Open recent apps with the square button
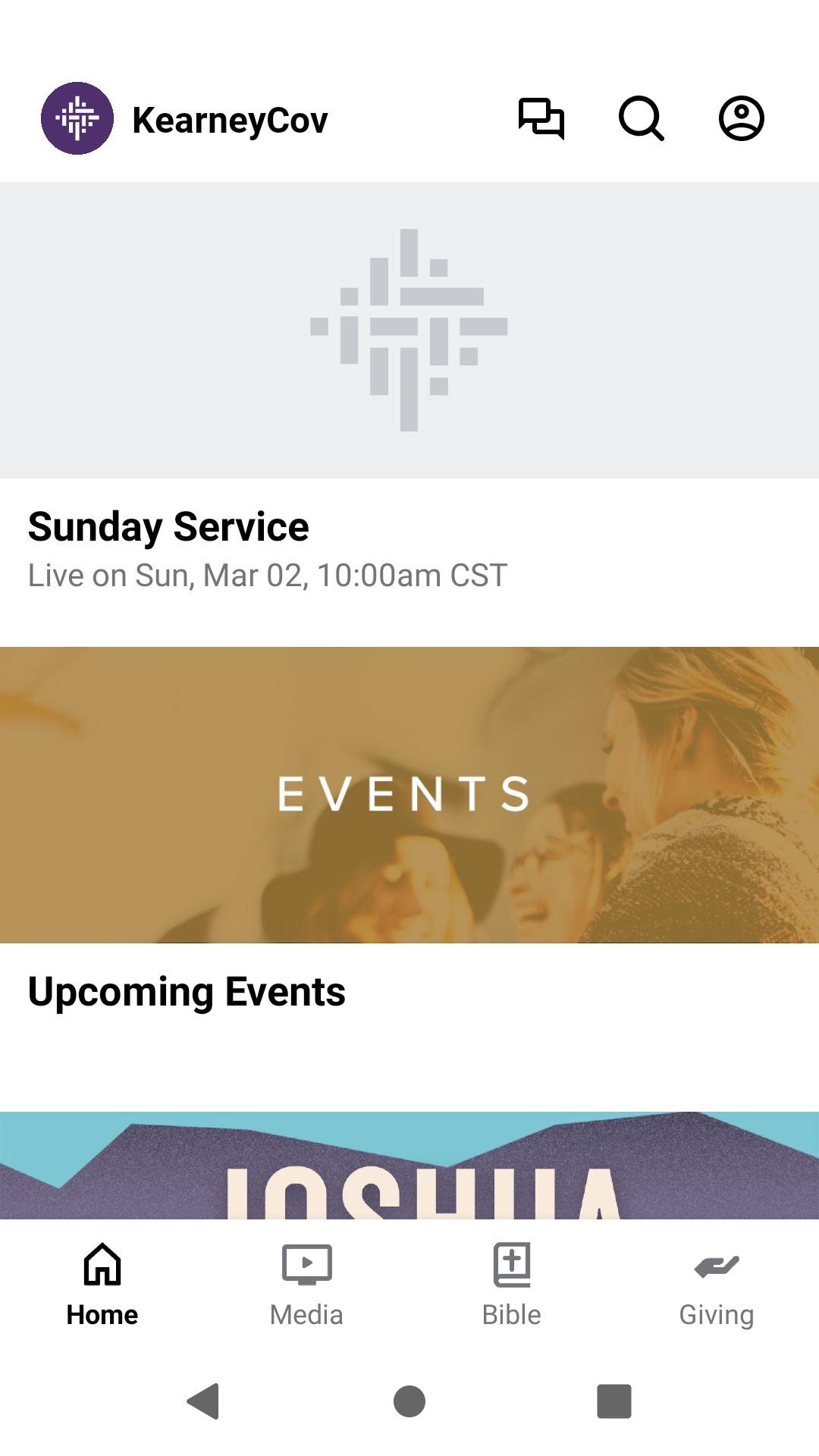This screenshot has width=819, height=1456. click(614, 1401)
